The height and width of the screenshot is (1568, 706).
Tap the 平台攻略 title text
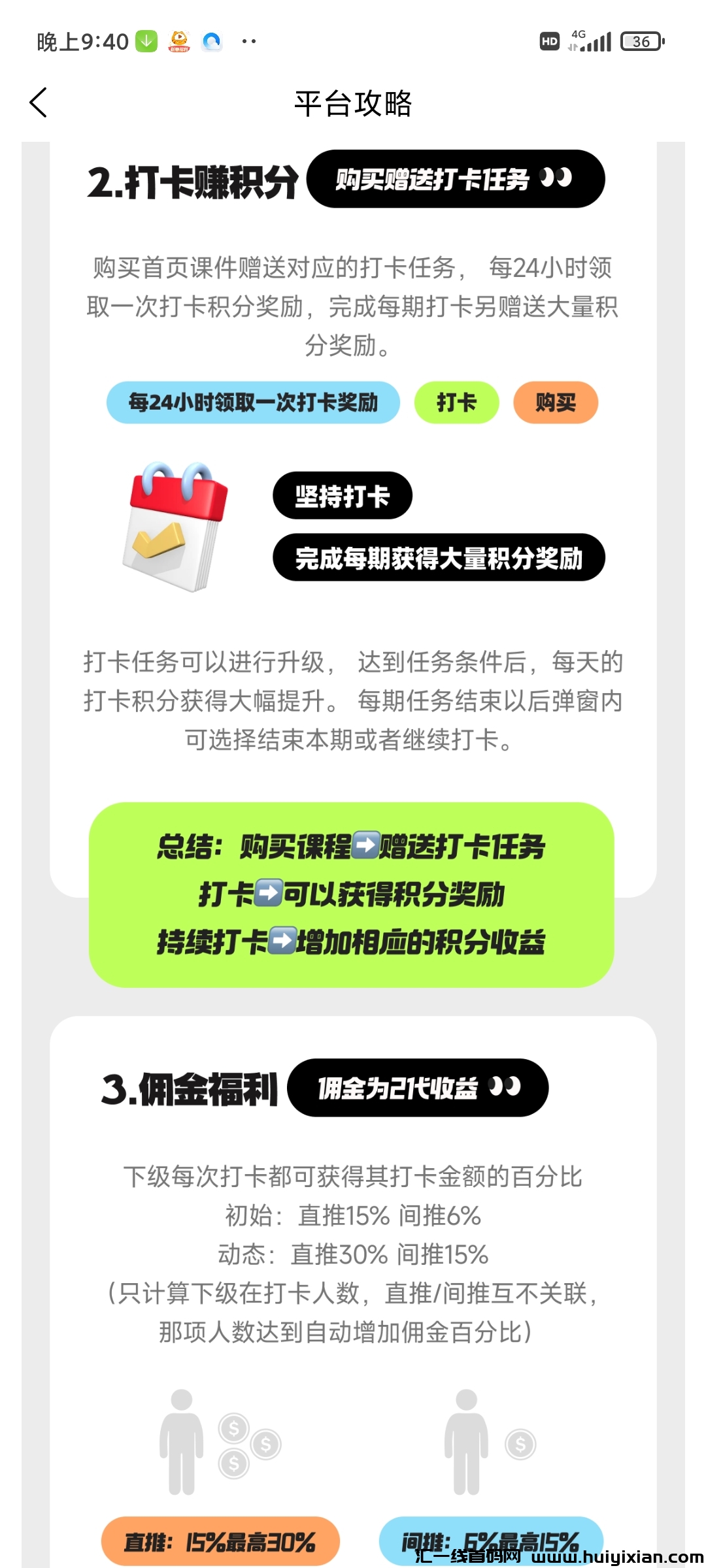[353, 105]
